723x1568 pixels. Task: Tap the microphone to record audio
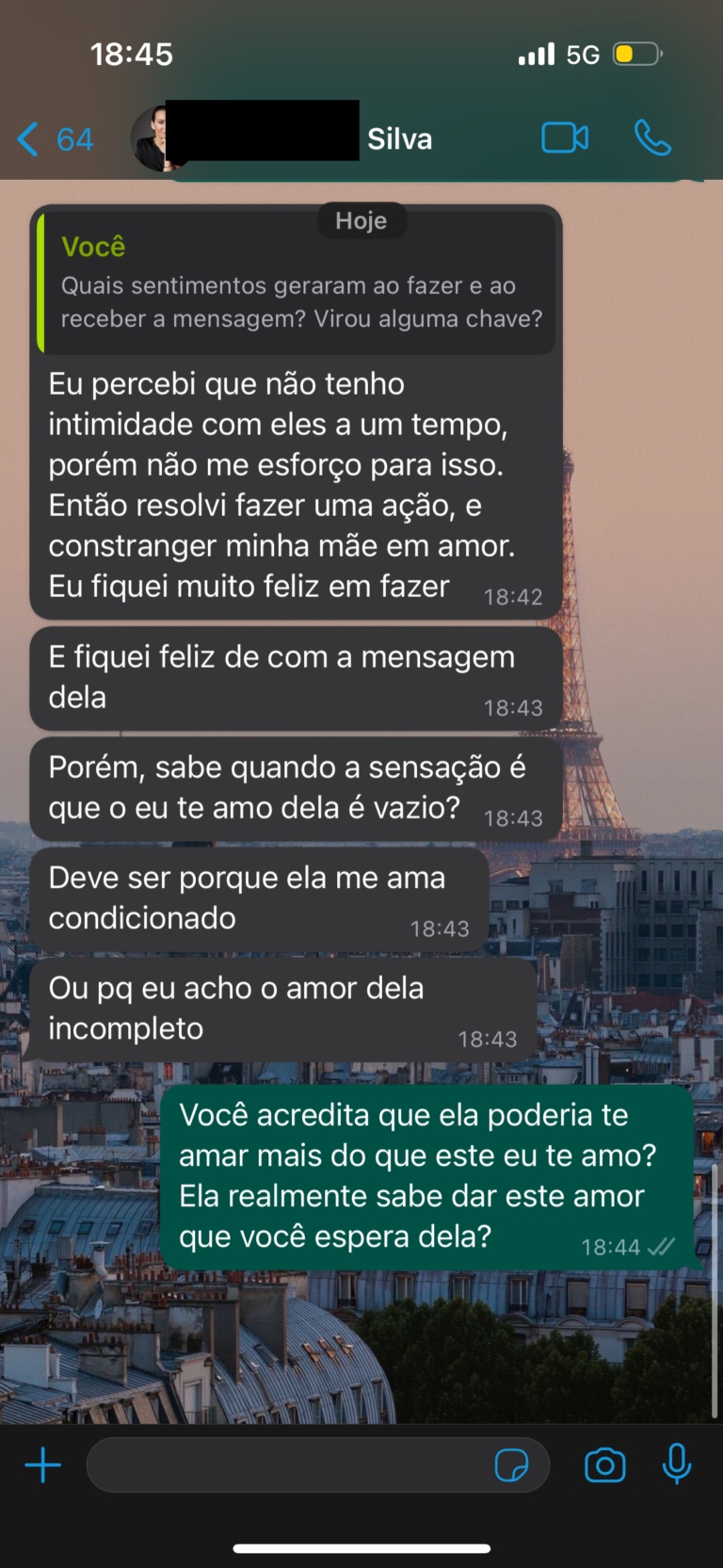coord(676,1464)
